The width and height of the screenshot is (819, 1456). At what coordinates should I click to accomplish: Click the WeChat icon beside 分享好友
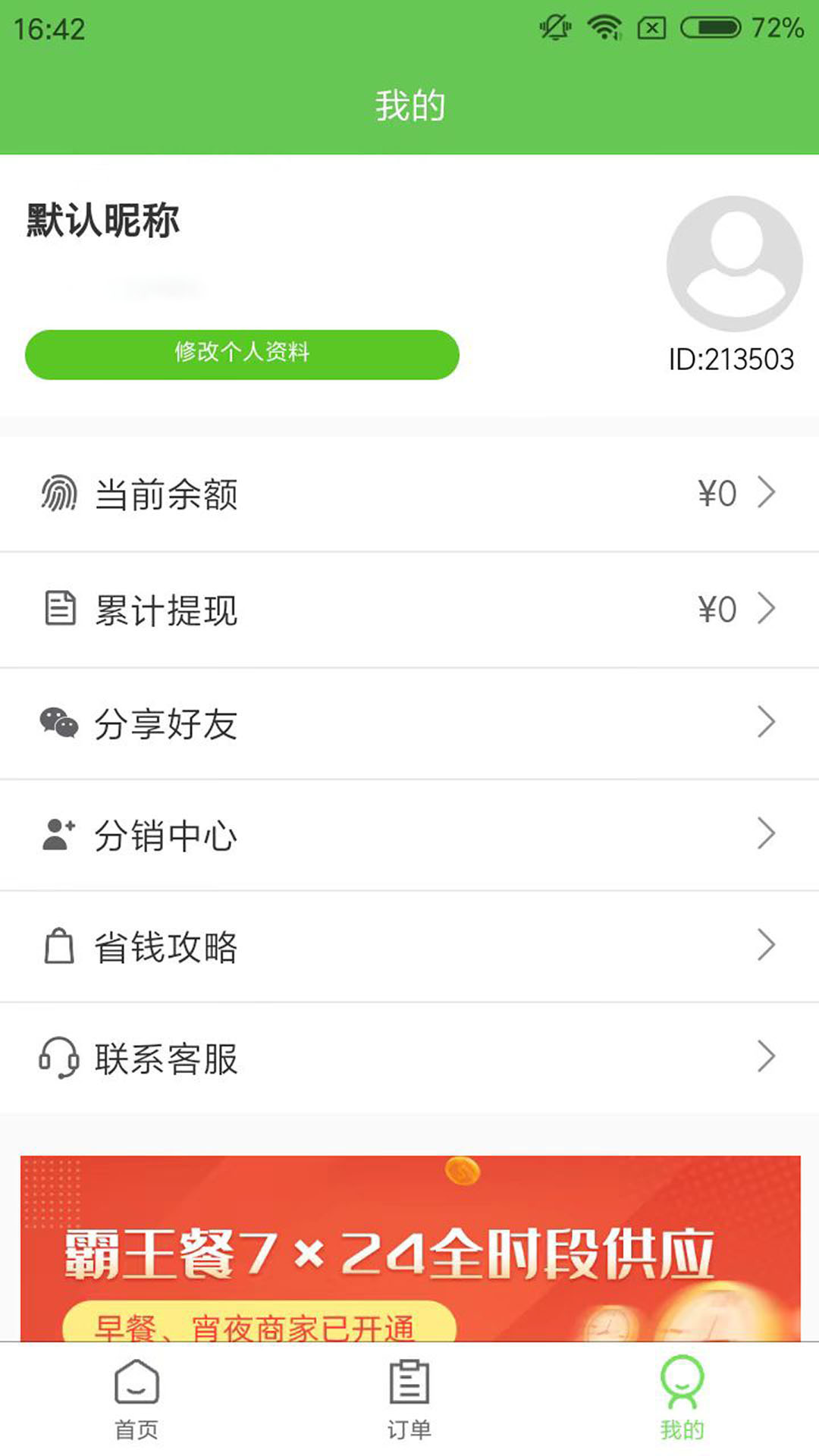point(59,723)
